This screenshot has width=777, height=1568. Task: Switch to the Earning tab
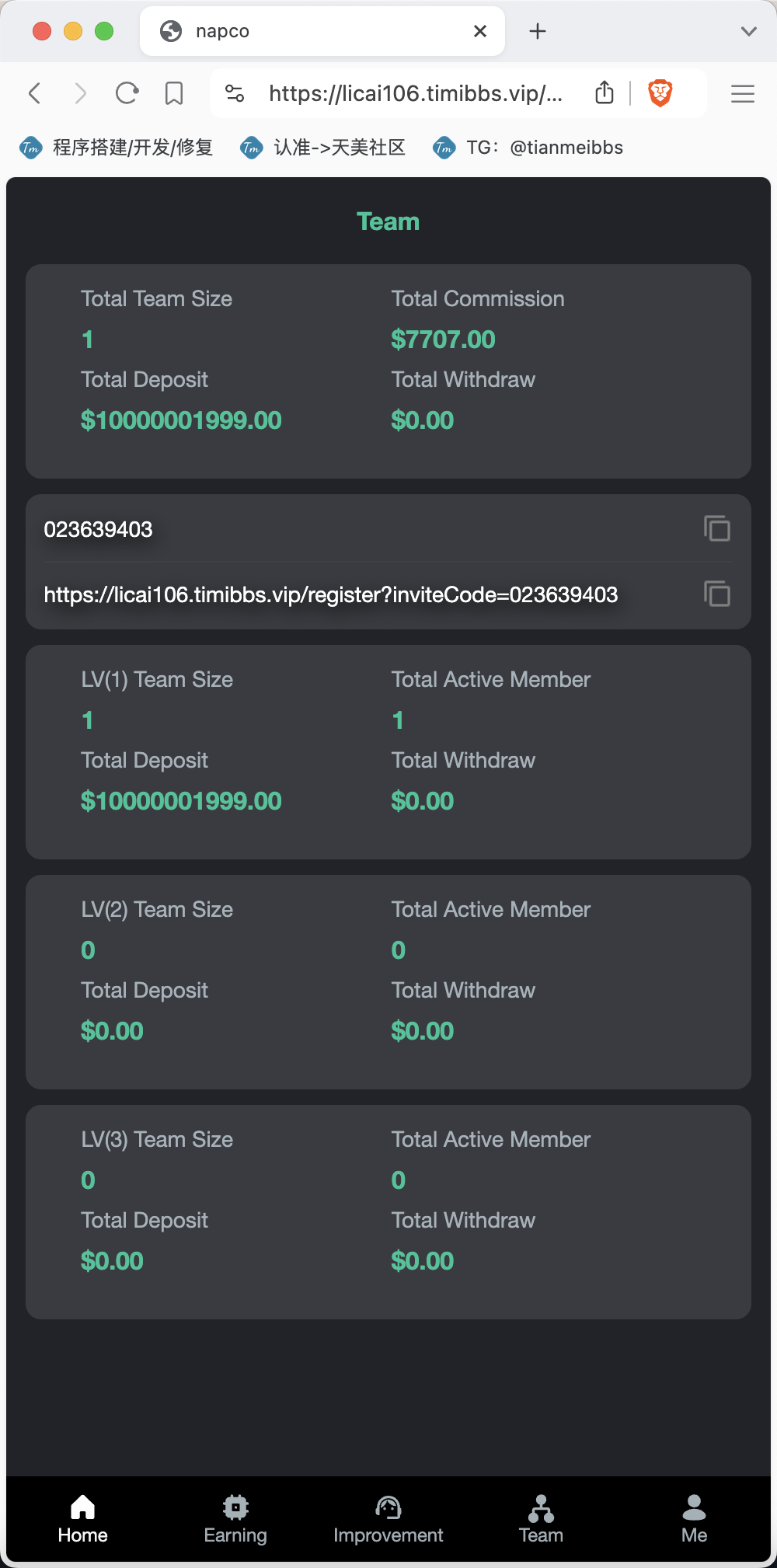coord(235,1520)
